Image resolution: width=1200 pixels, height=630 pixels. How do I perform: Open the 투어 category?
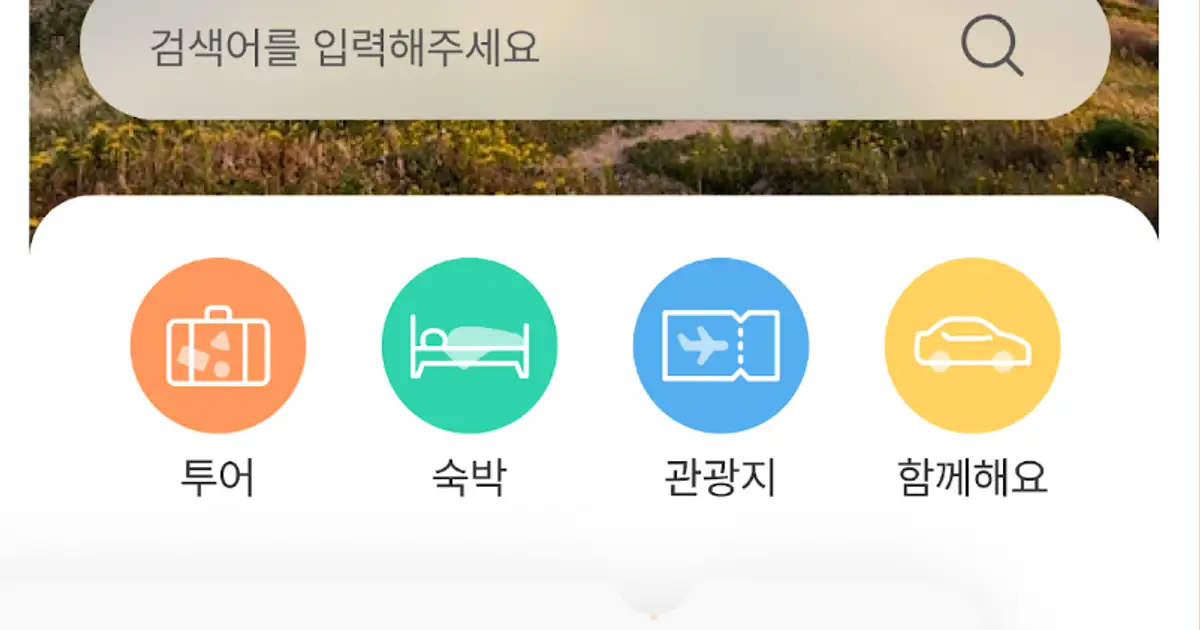coord(218,346)
